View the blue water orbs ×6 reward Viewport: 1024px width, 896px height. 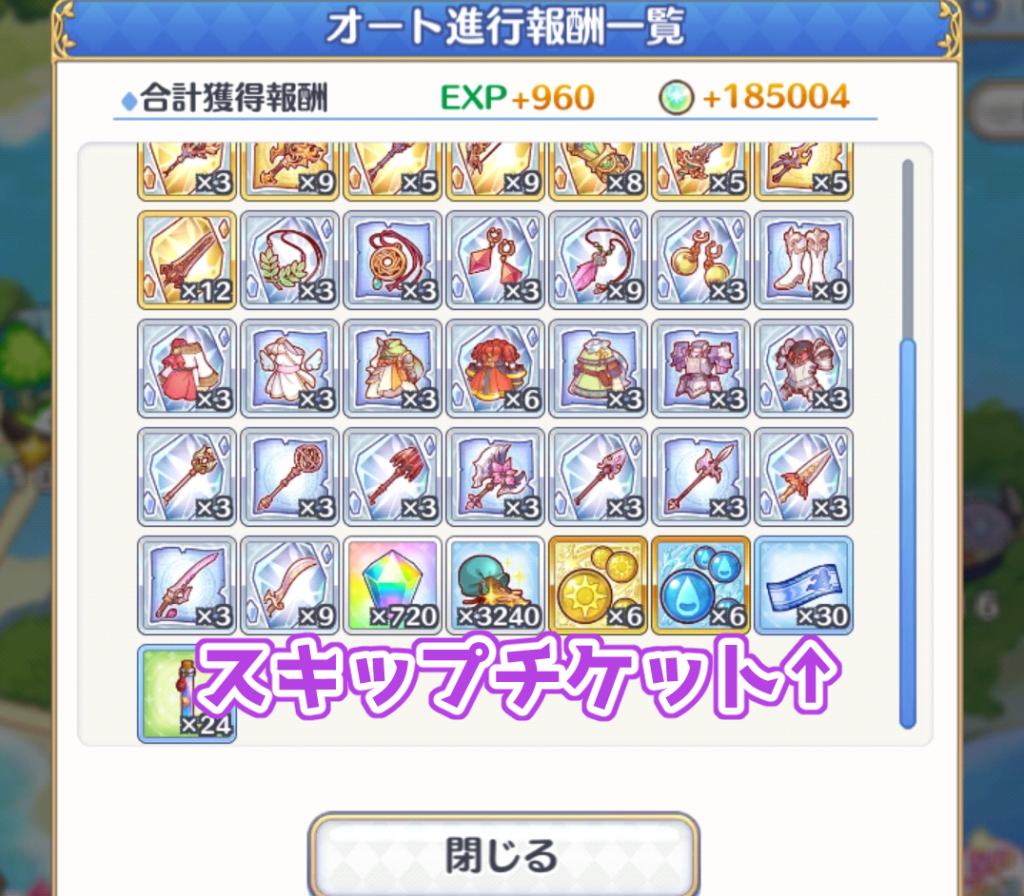tap(700, 585)
